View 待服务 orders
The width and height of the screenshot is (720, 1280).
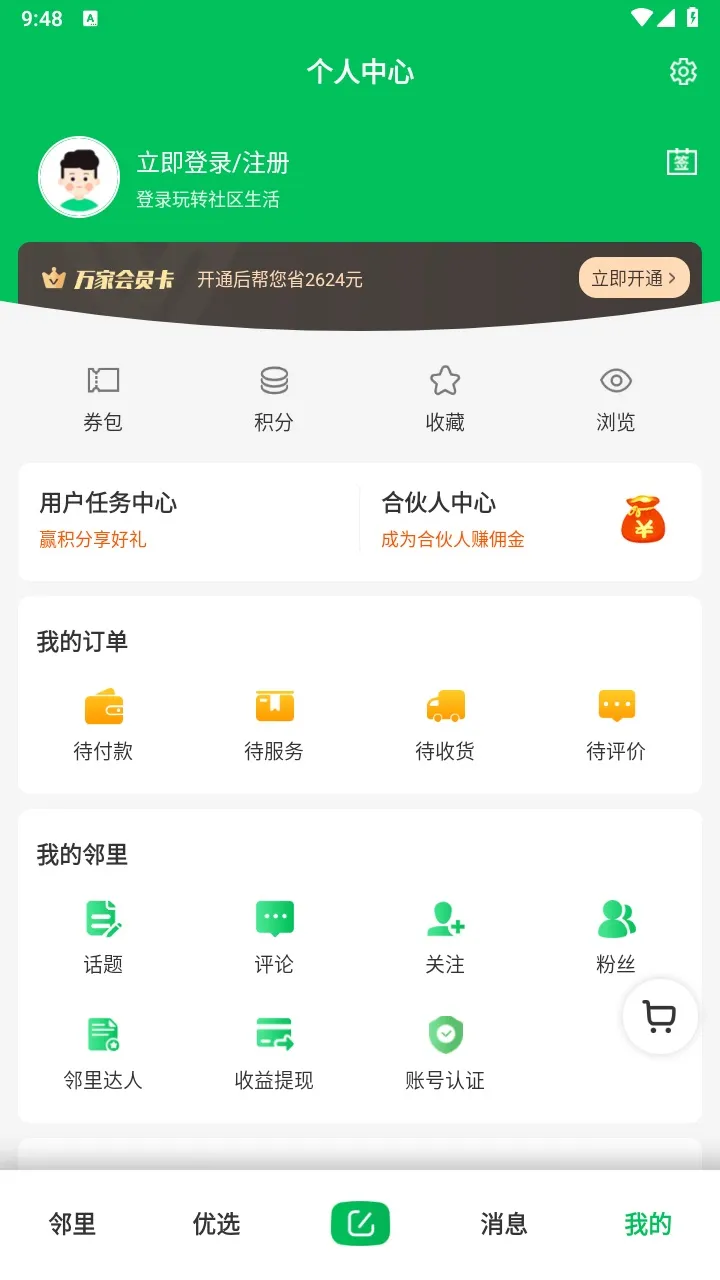pyautogui.click(x=274, y=724)
